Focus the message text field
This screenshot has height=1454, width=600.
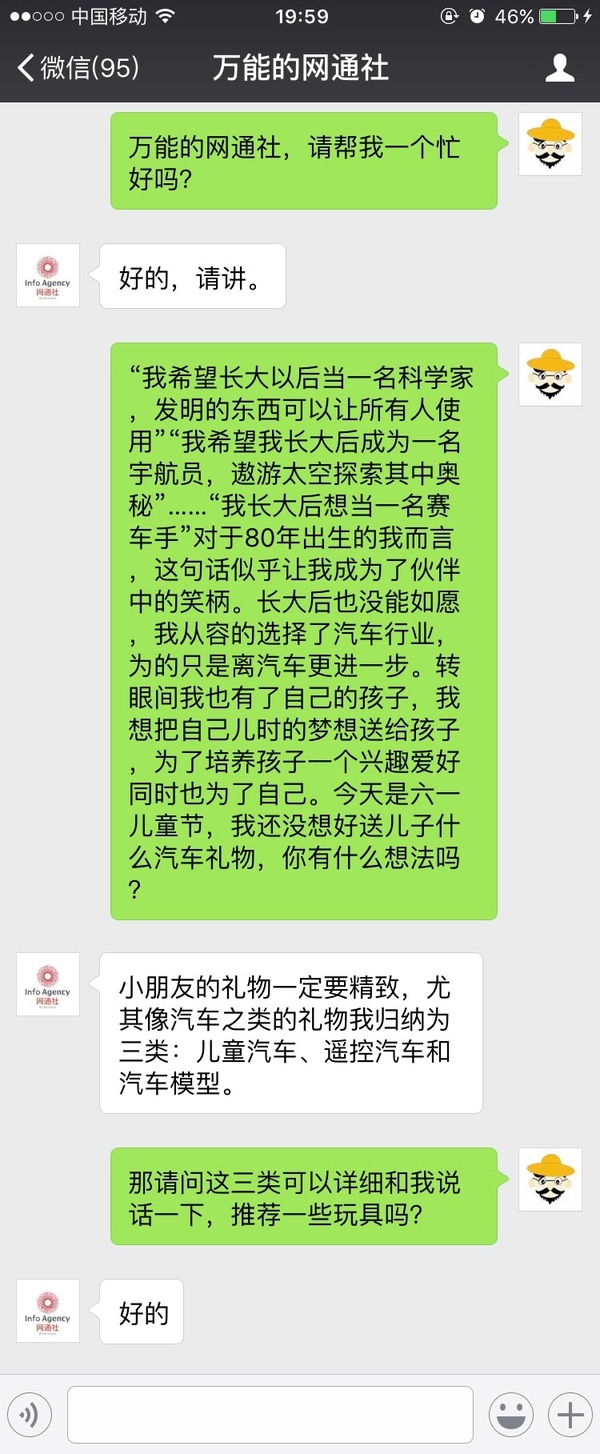click(x=270, y=1414)
